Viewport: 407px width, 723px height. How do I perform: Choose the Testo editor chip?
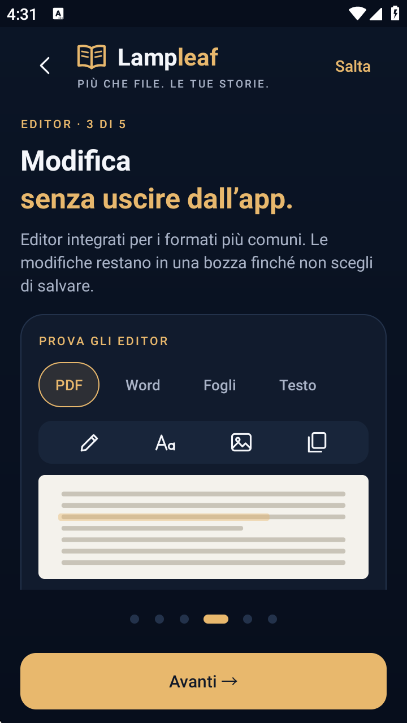click(298, 385)
